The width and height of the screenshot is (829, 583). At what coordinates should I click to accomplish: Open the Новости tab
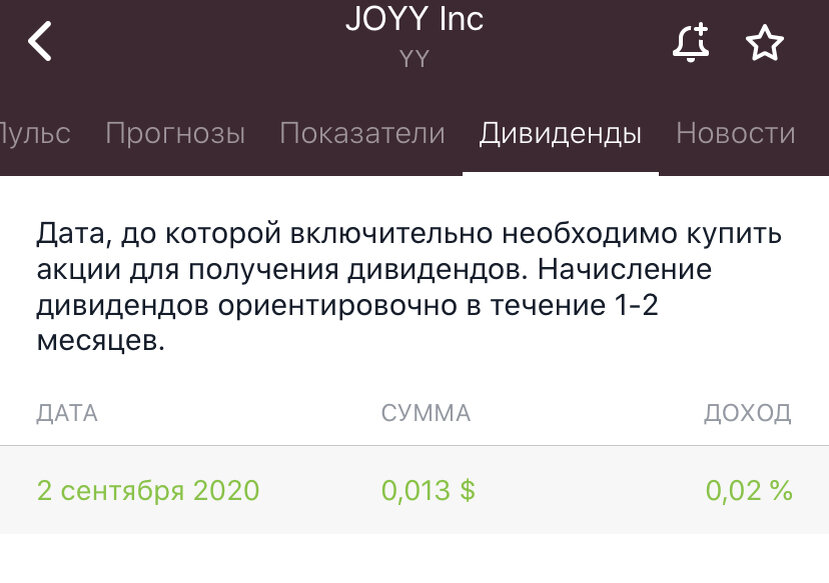(x=735, y=133)
